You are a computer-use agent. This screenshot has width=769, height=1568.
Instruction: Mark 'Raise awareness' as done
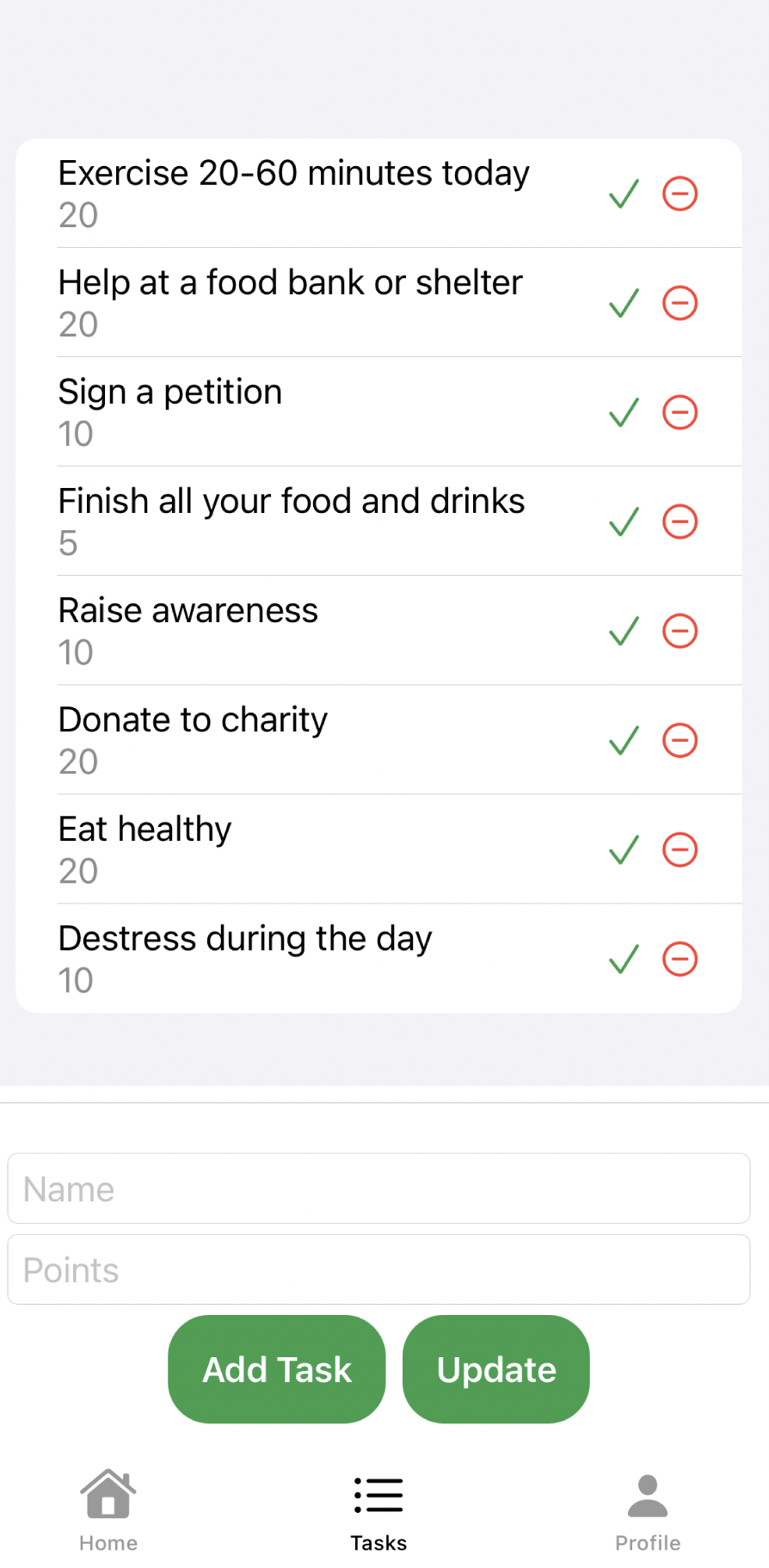pyautogui.click(x=624, y=631)
